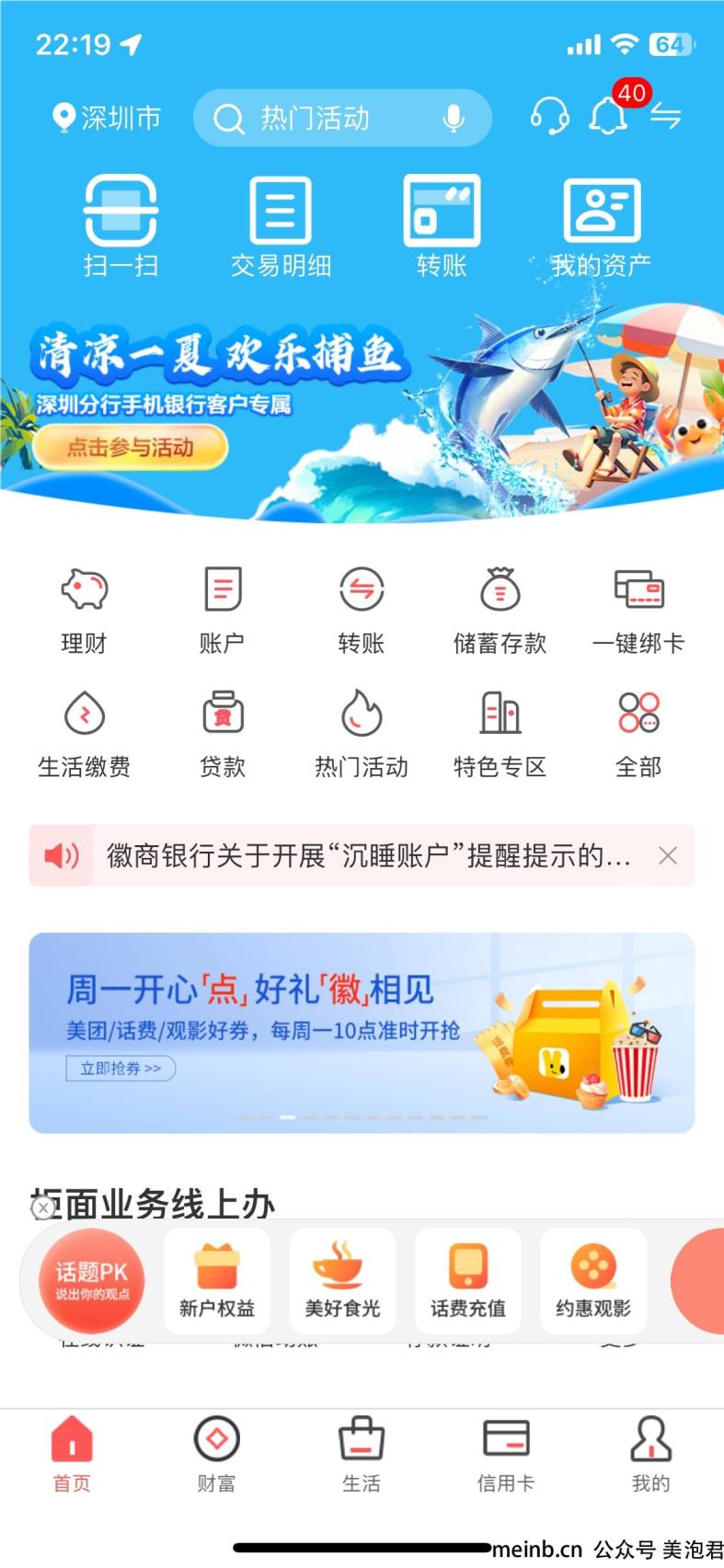Open 生活缴费 bill payment
The width and height of the screenshot is (724, 1568).
click(84, 735)
